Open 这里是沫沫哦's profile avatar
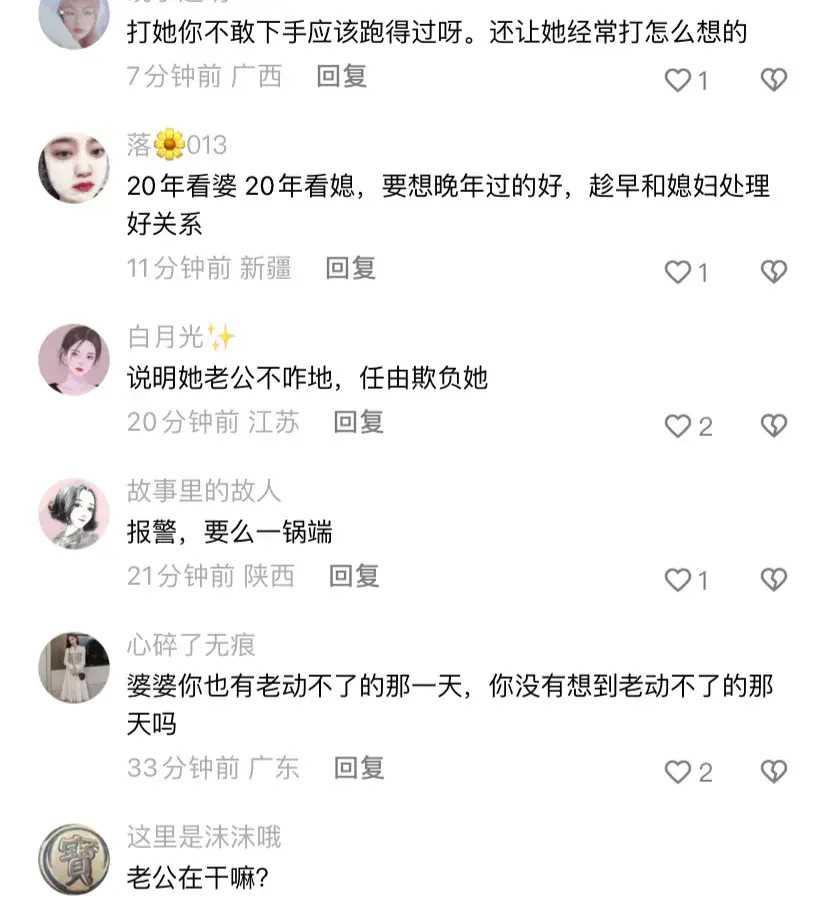 pos(74,858)
